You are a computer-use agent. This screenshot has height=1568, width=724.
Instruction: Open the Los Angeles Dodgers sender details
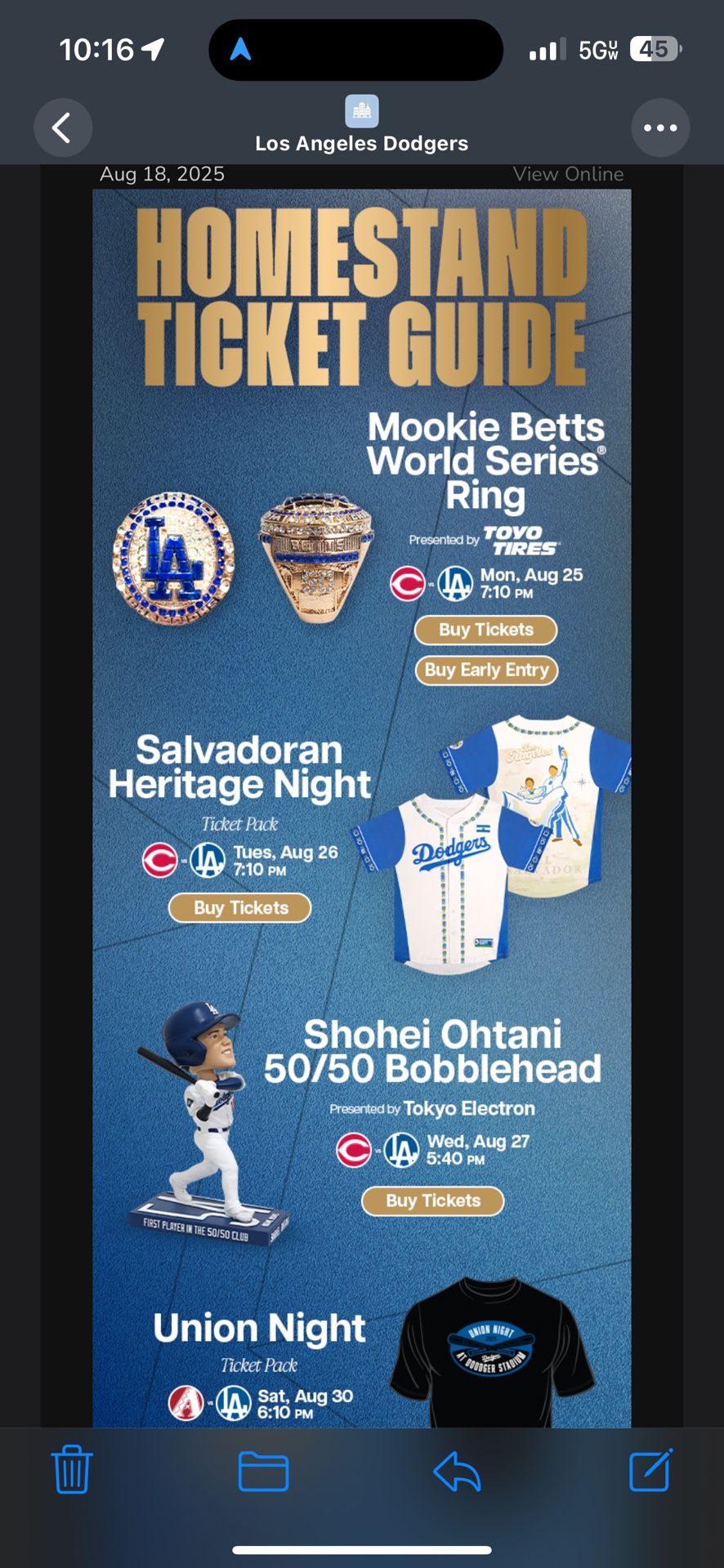point(362,127)
